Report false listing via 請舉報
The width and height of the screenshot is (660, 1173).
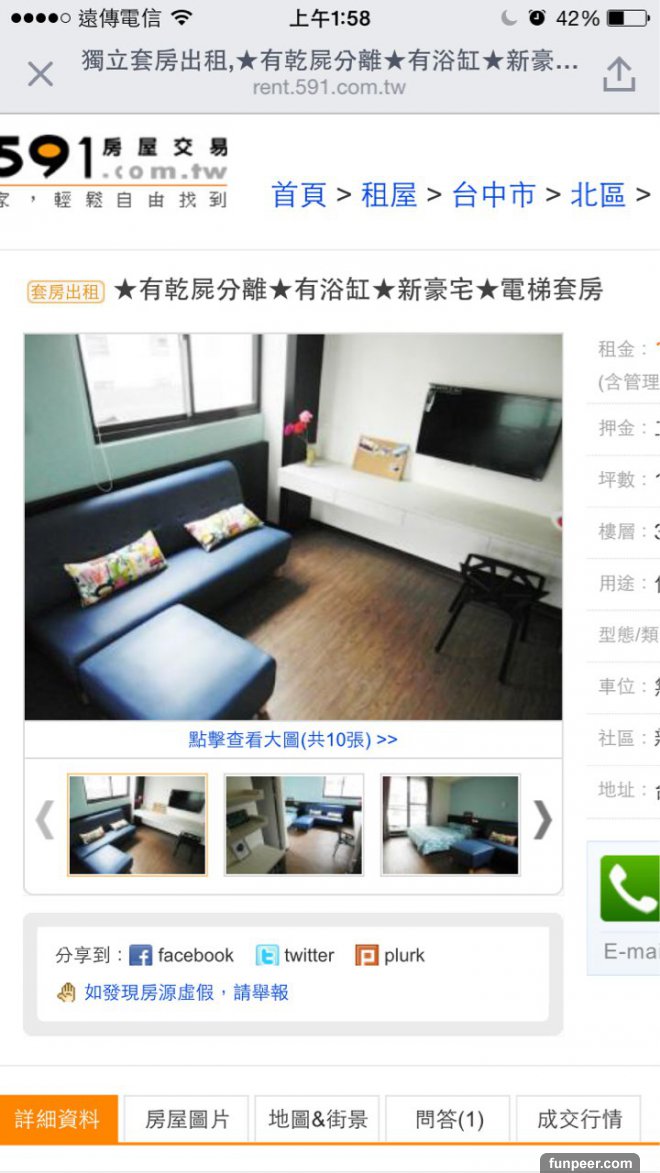260,993
